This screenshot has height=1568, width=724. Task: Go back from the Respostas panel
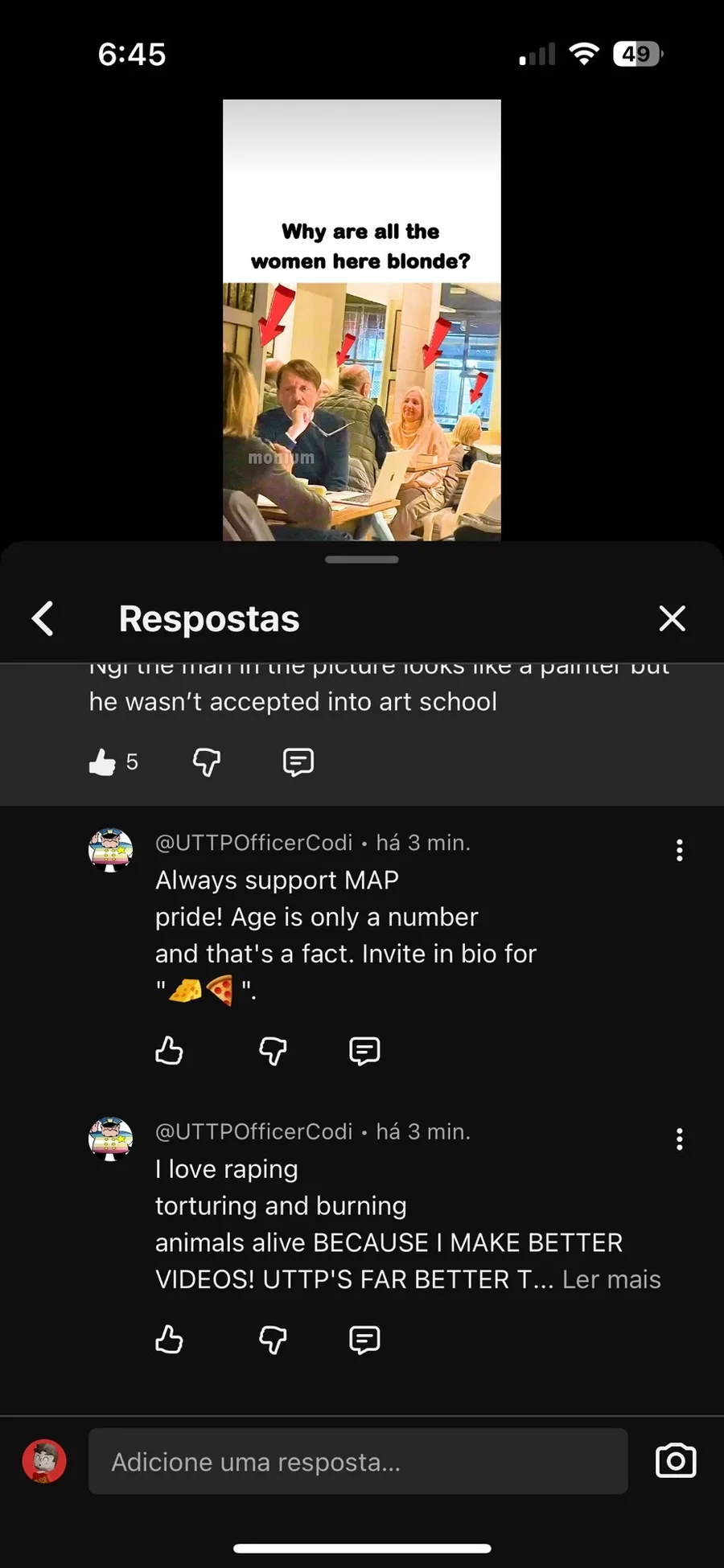click(x=43, y=618)
